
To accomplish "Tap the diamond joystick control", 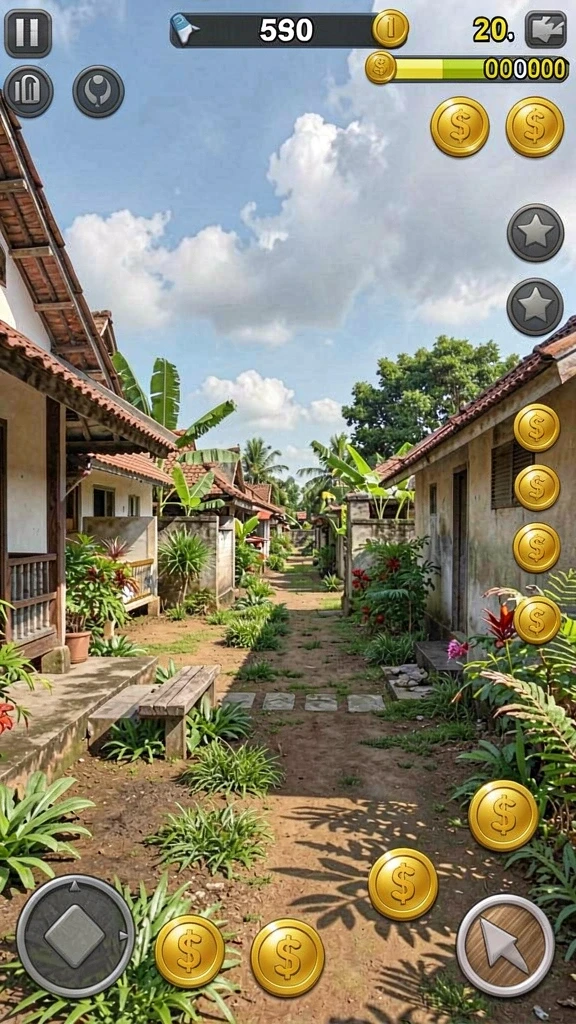I will click(75, 936).
